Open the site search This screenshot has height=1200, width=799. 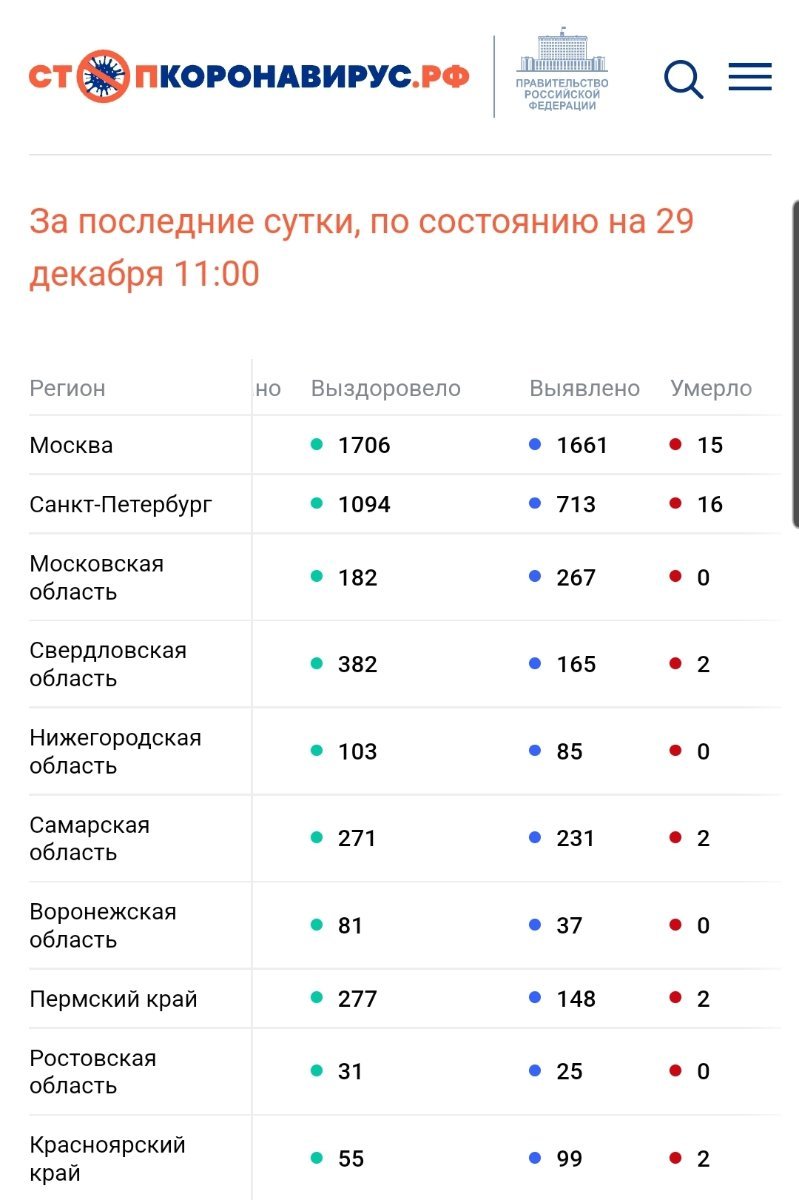point(683,78)
